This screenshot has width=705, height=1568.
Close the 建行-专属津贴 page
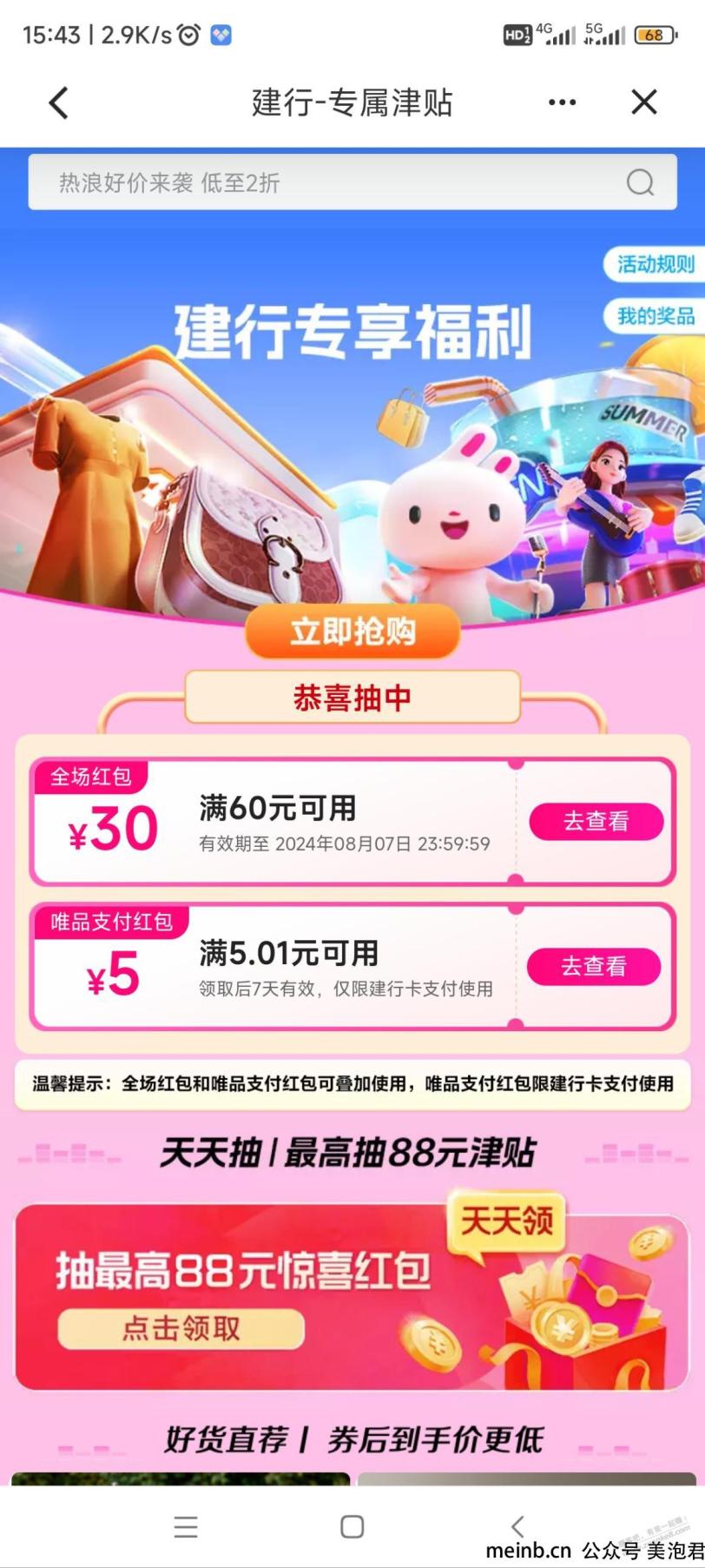[x=643, y=103]
